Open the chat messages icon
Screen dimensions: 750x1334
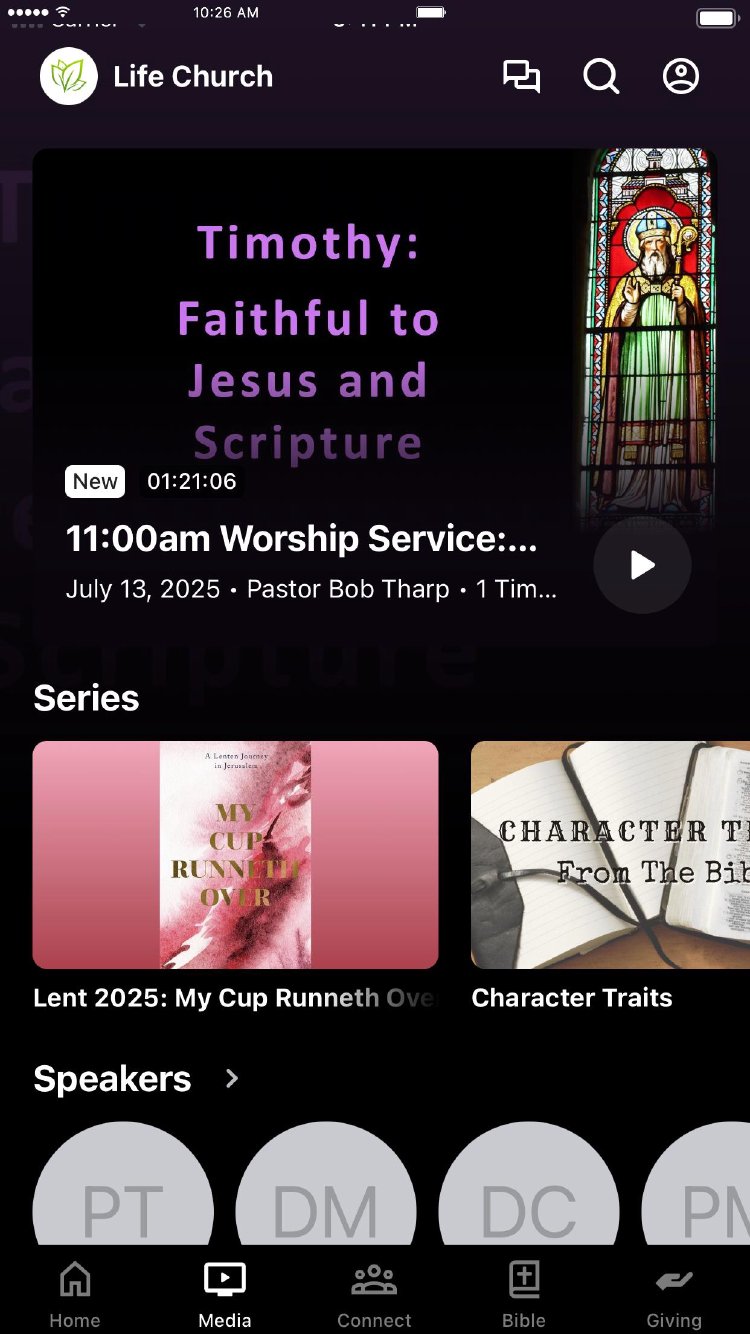521,77
